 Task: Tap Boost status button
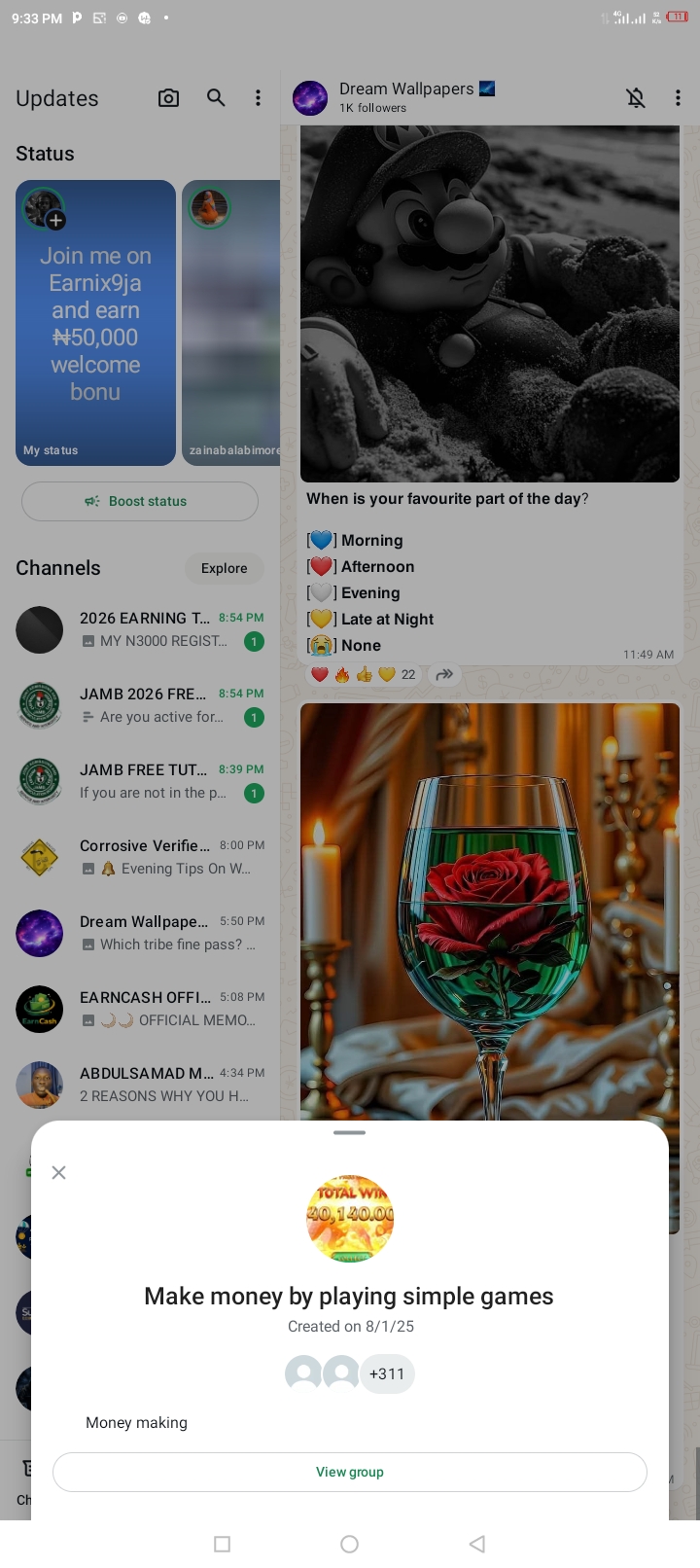tap(140, 502)
